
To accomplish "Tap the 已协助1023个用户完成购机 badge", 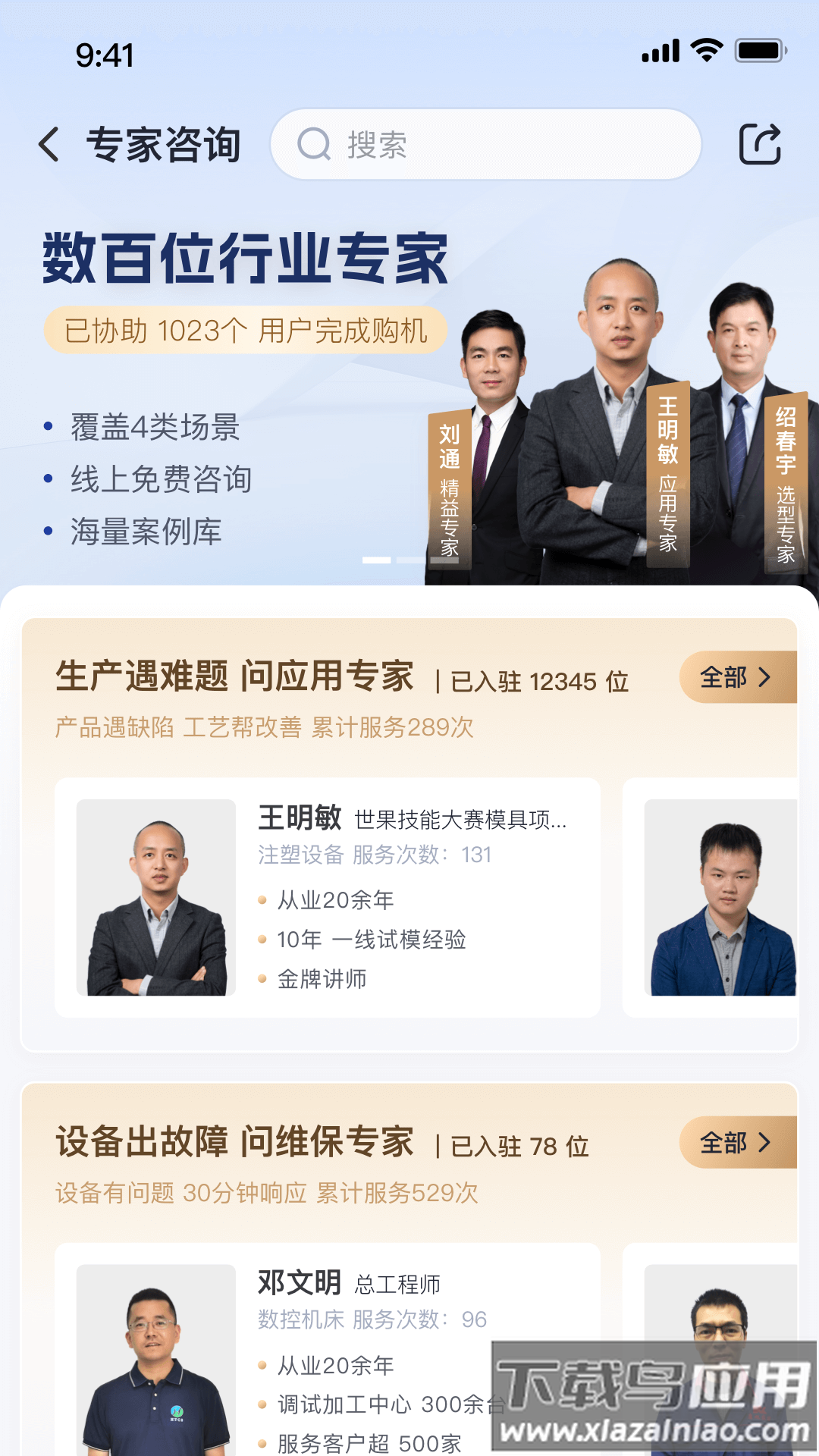I will point(250,329).
